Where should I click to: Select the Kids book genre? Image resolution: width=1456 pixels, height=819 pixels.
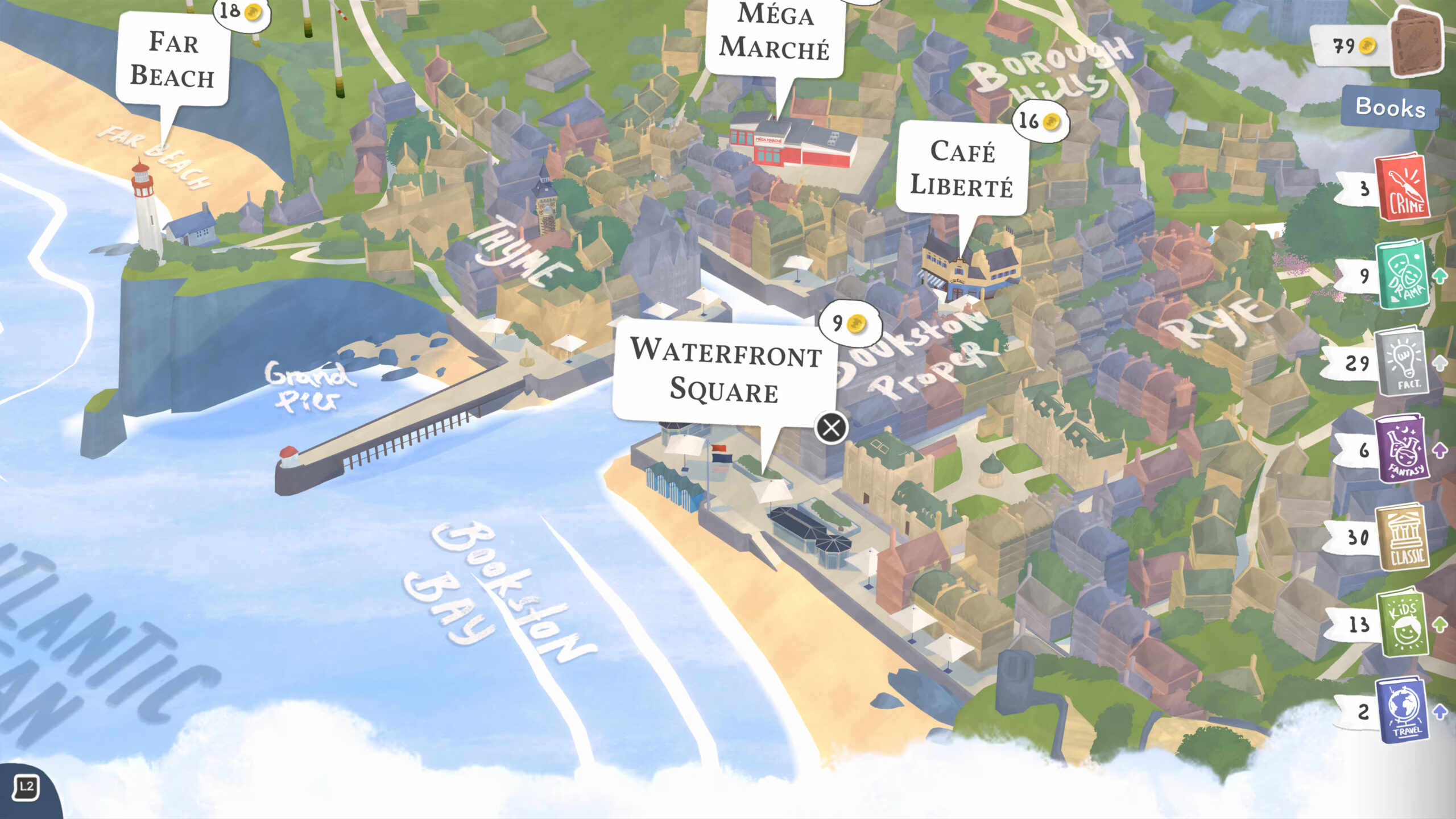pos(1404,623)
